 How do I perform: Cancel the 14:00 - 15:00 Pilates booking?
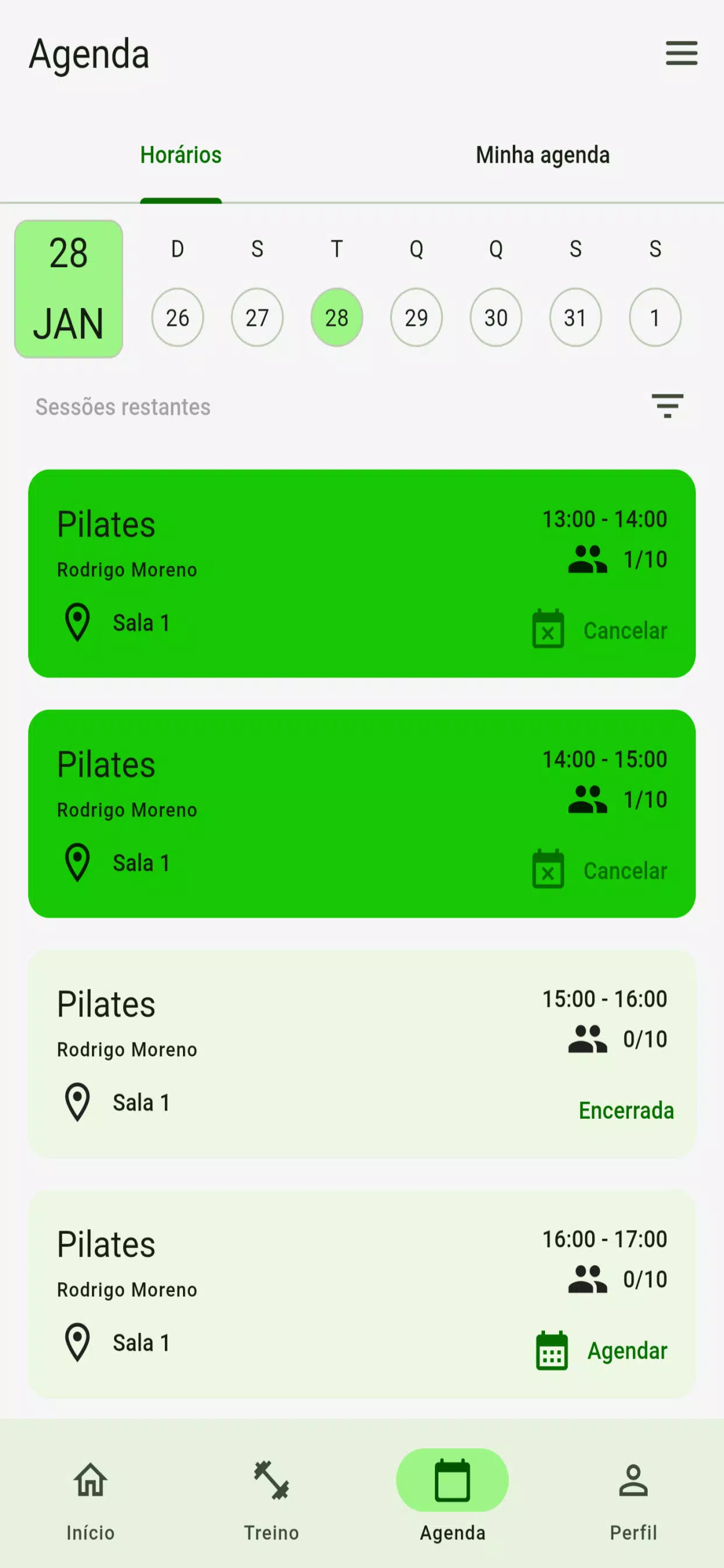(600, 870)
